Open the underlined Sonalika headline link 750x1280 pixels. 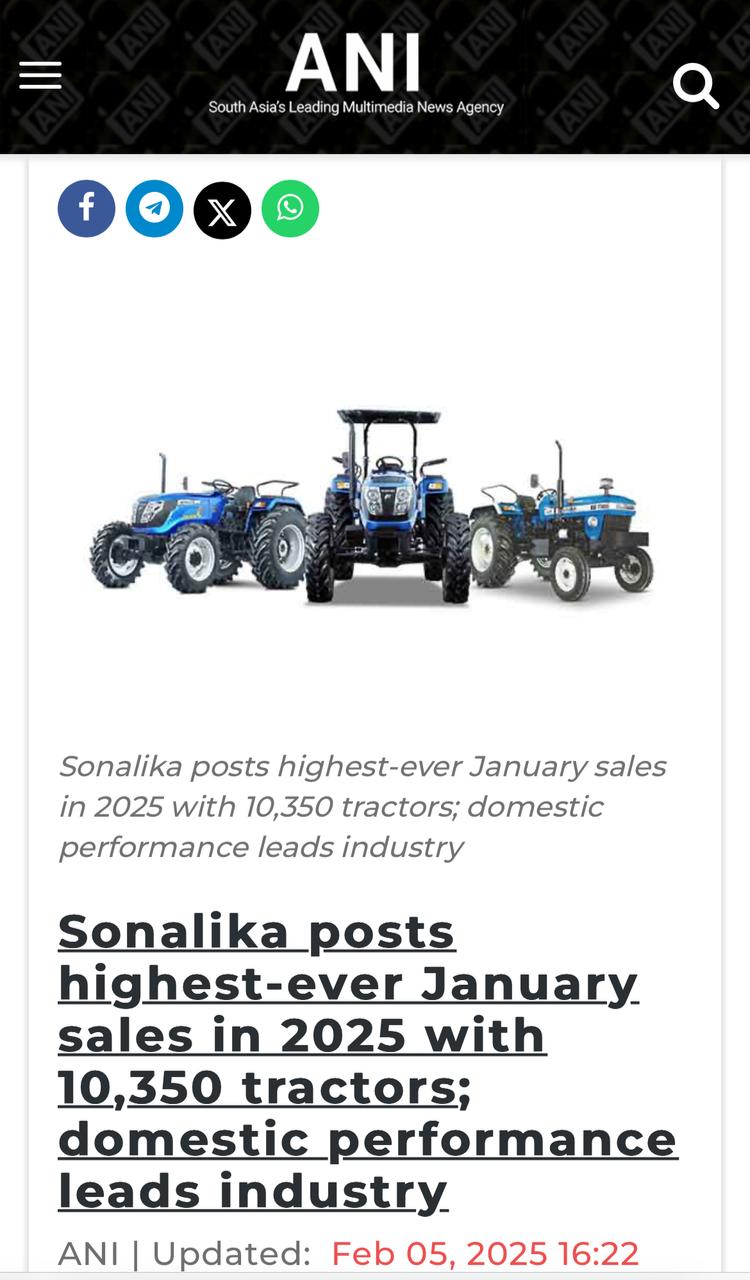click(x=368, y=1062)
